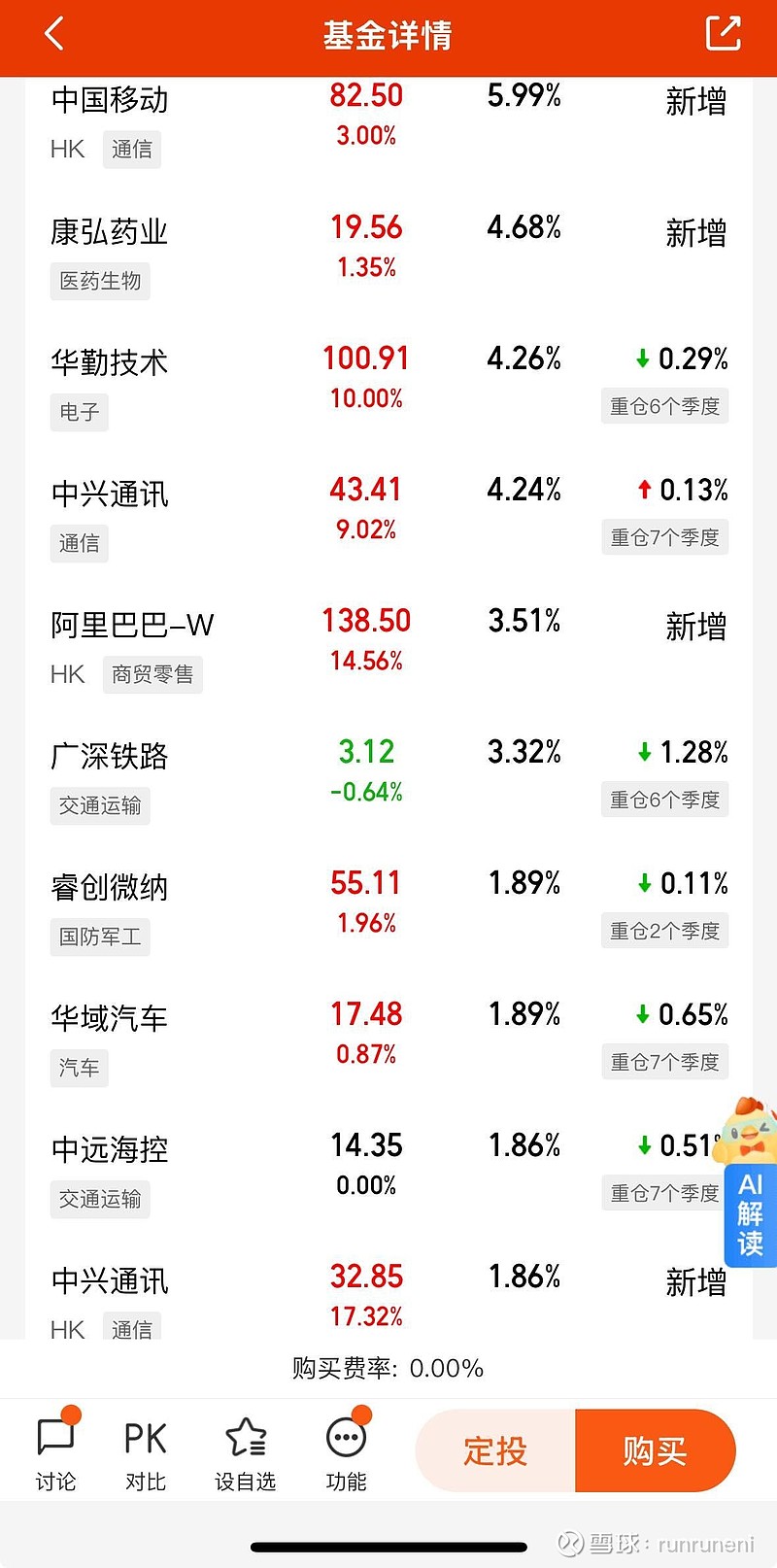Open the 讨论 discussion section
Viewport: 777px width, 1568px height.
[55, 1452]
